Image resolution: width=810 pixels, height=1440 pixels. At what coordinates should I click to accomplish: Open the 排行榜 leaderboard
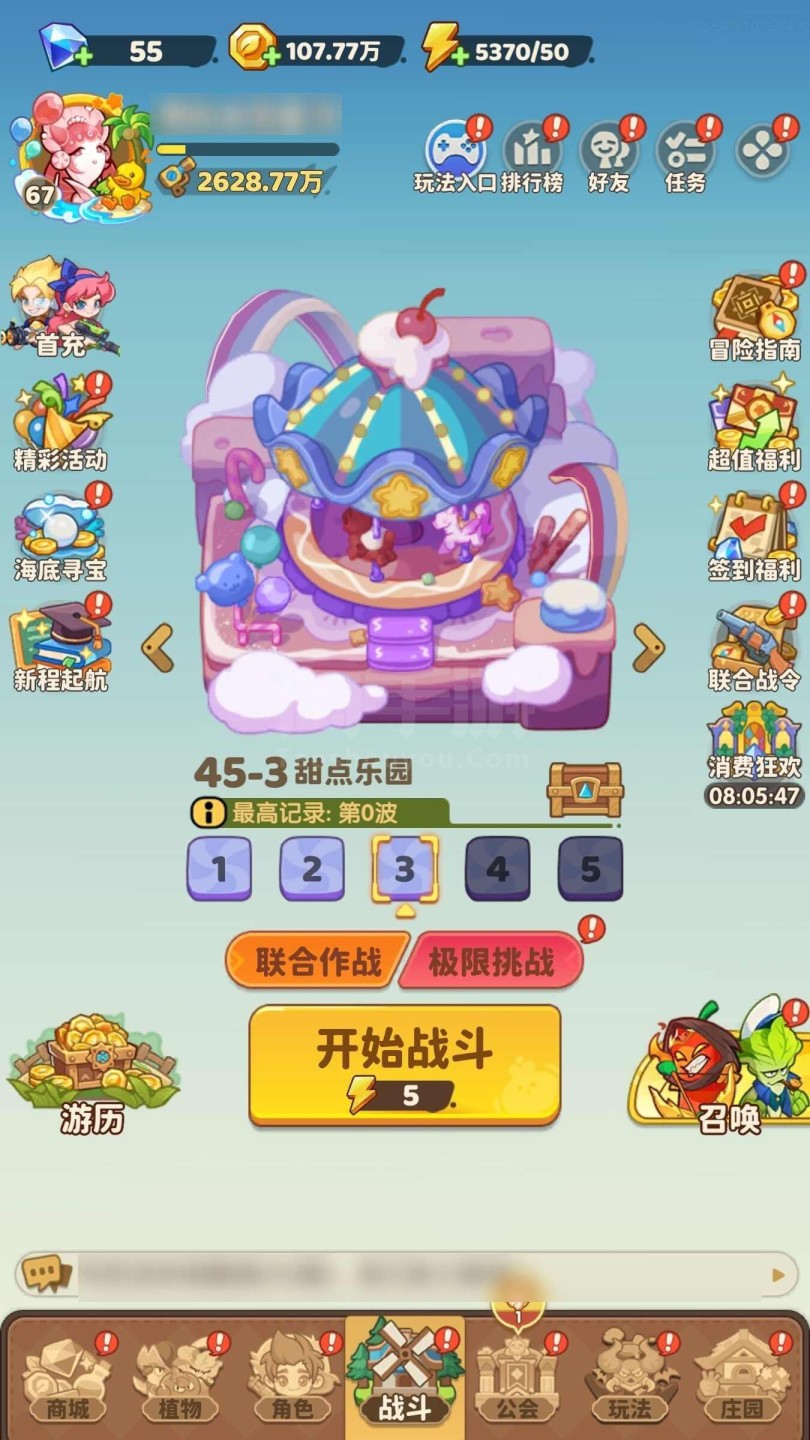click(x=532, y=157)
